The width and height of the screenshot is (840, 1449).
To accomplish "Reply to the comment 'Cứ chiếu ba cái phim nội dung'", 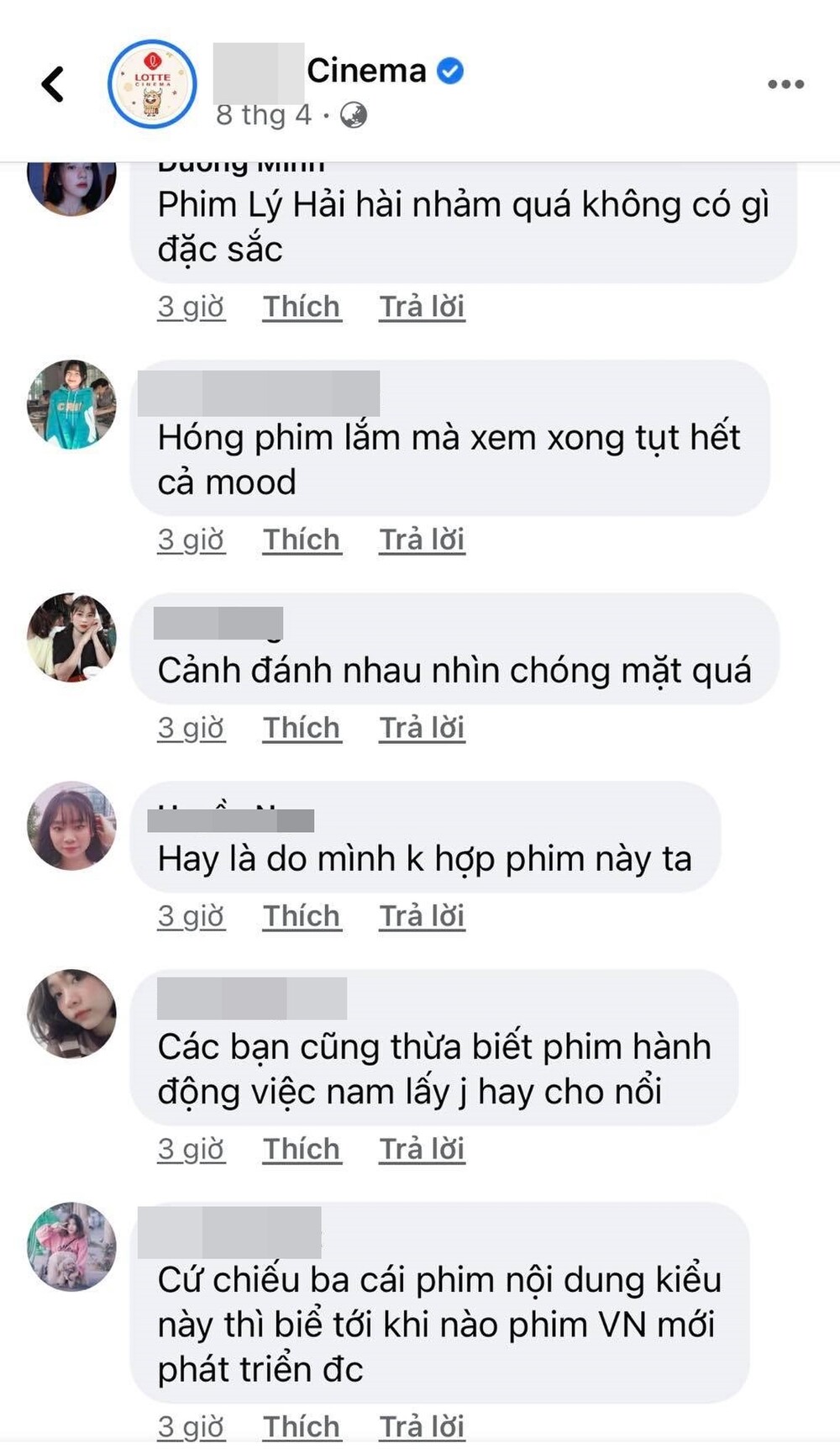I will click(x=422, y=1426).
